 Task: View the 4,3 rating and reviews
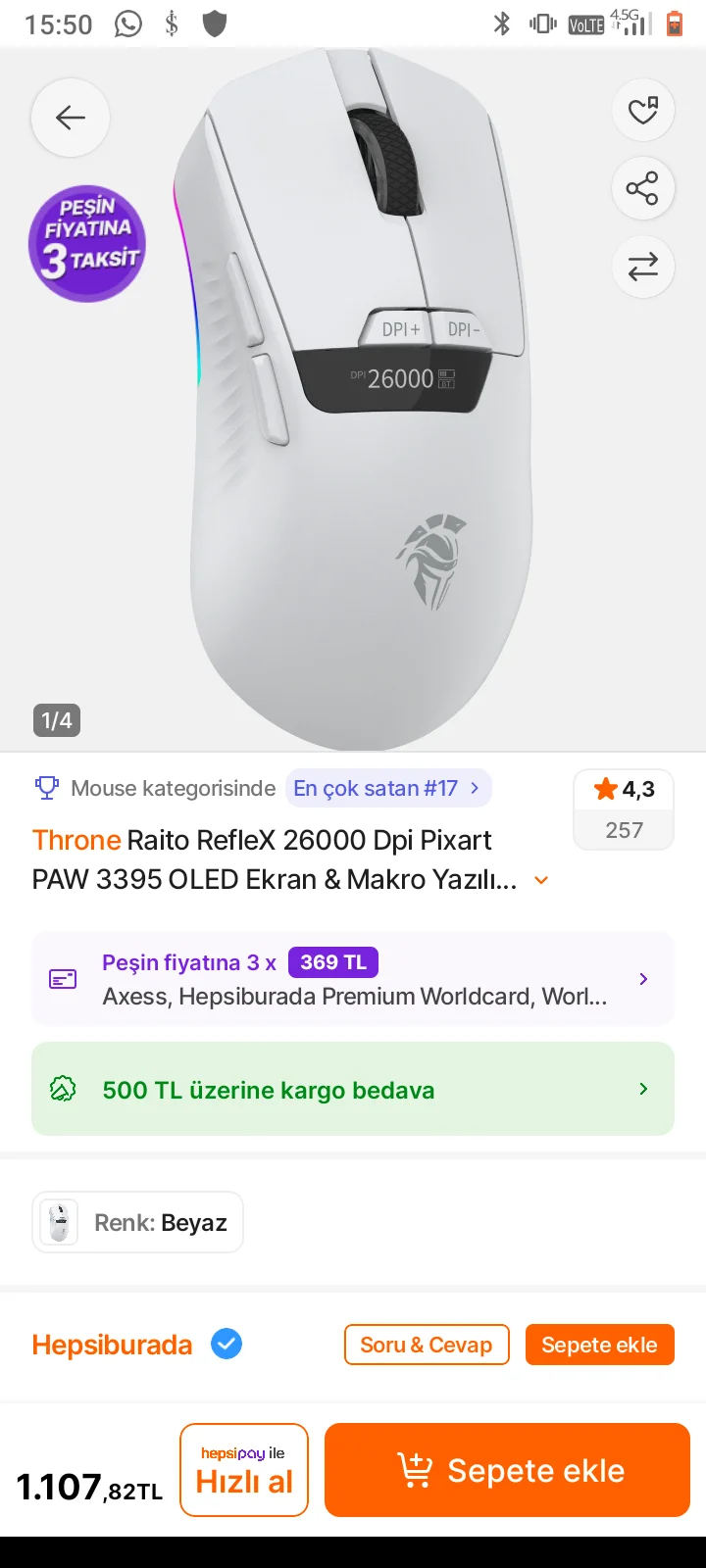pyautogui.click(x=624, y=809)
